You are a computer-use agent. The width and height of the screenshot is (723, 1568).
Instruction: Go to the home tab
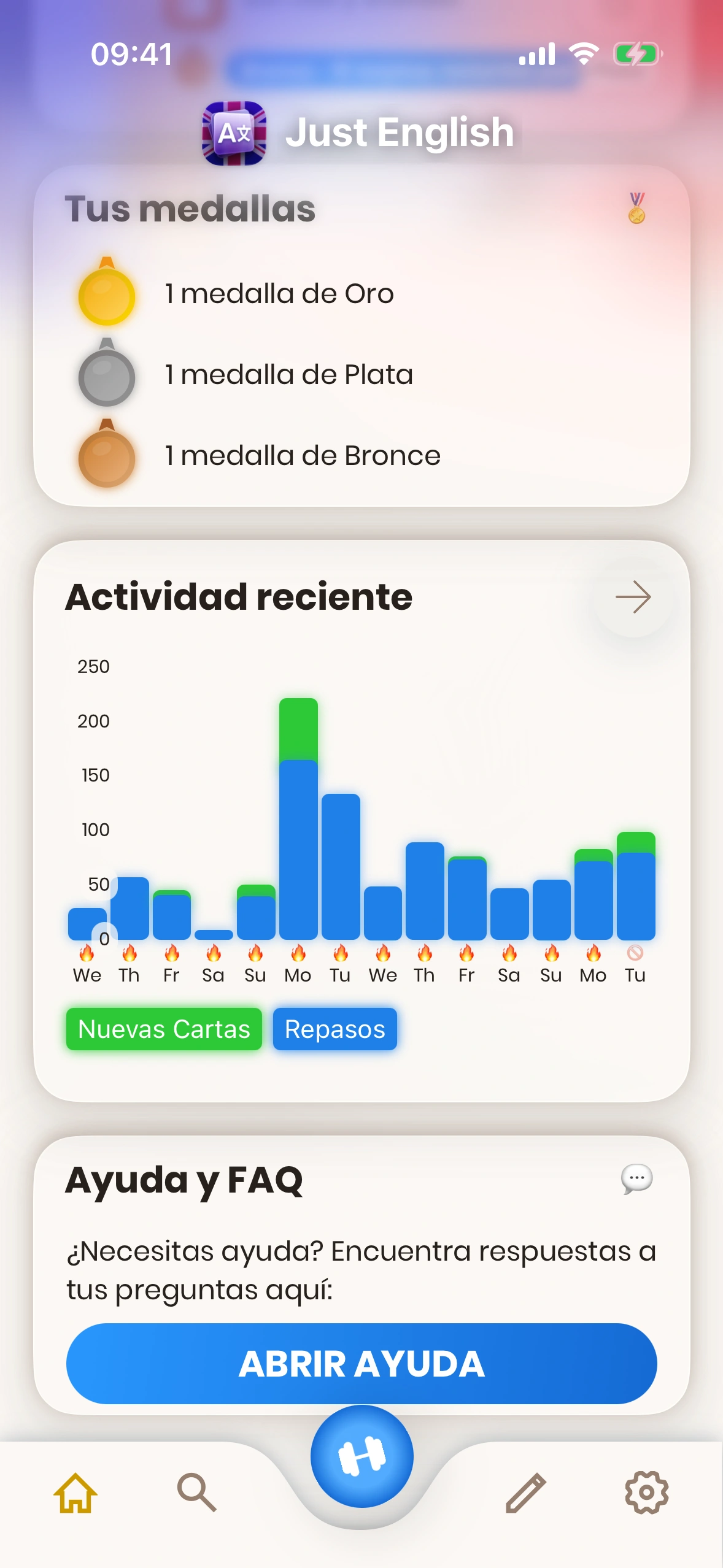75,1493
